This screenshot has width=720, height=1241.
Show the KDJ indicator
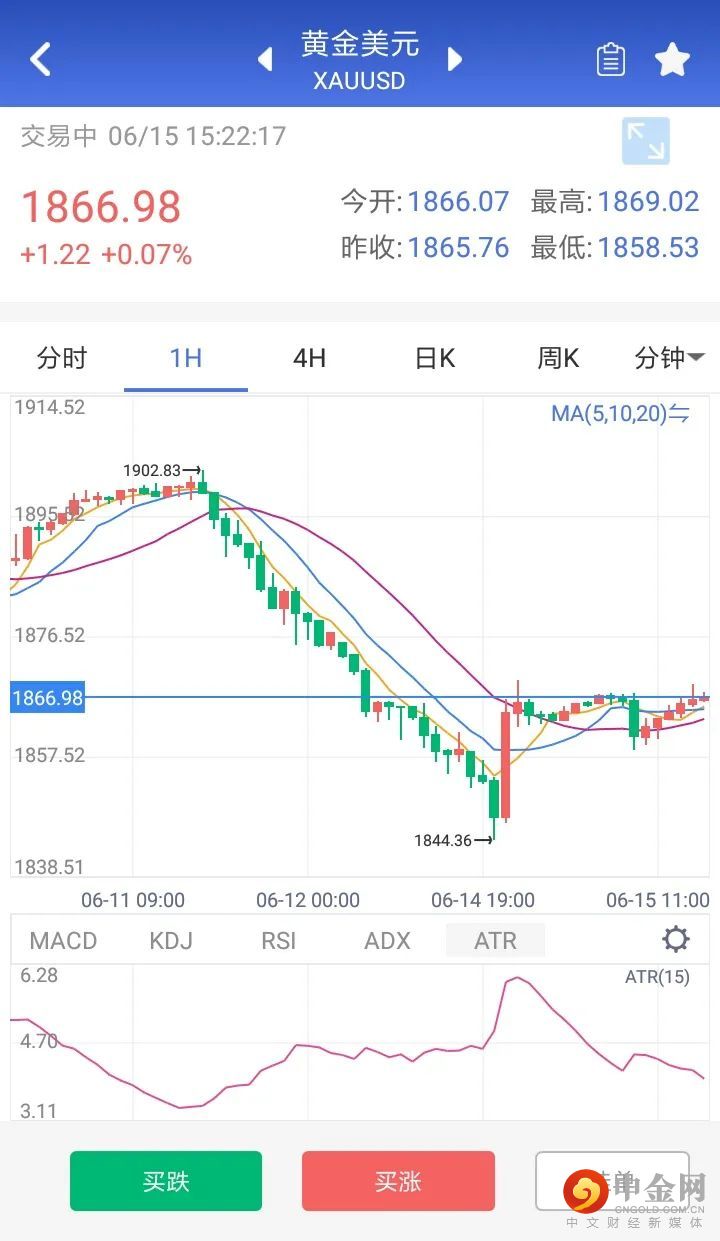click(x=171, y=940)
